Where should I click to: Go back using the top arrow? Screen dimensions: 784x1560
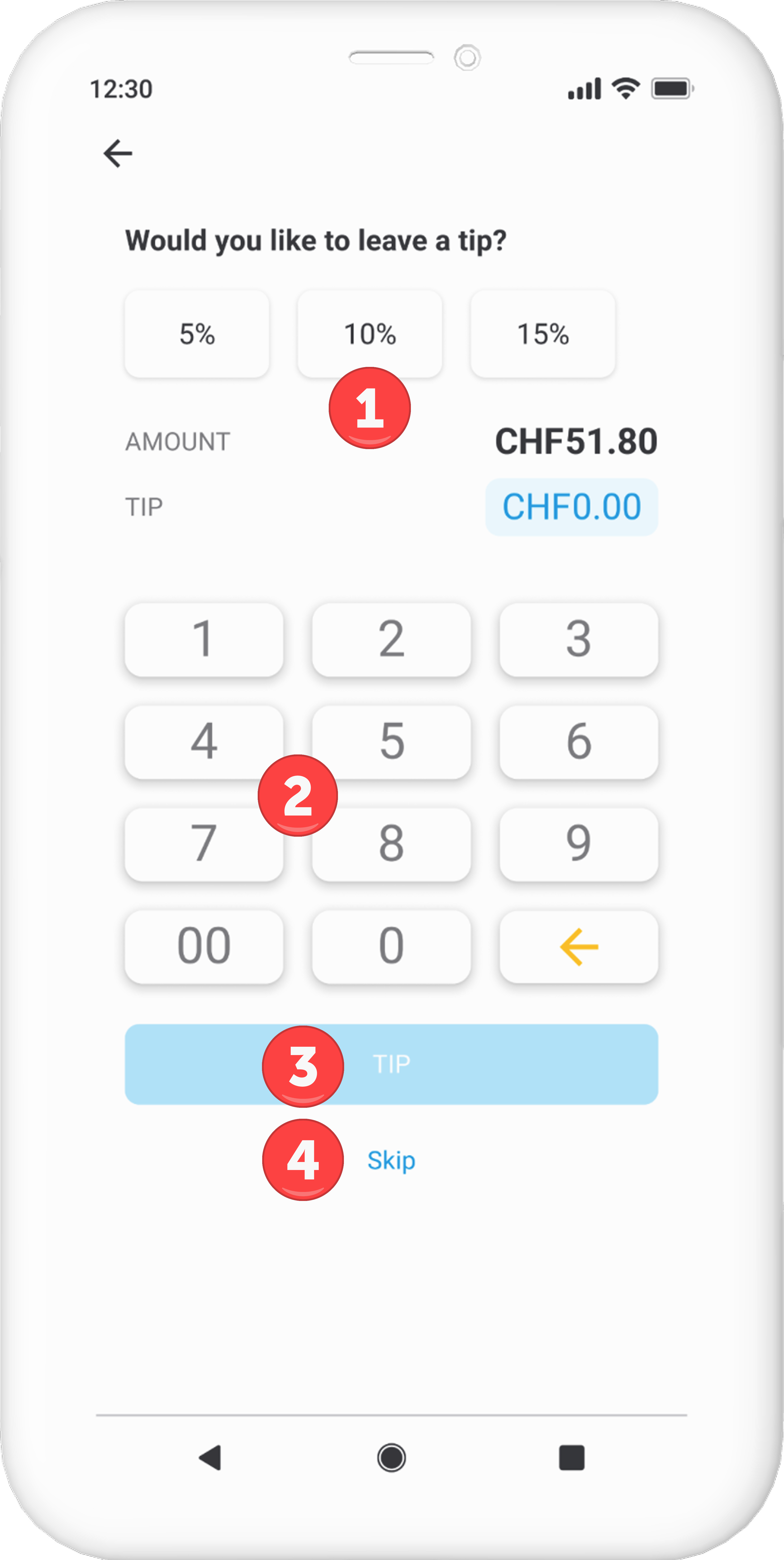(118, 153)
